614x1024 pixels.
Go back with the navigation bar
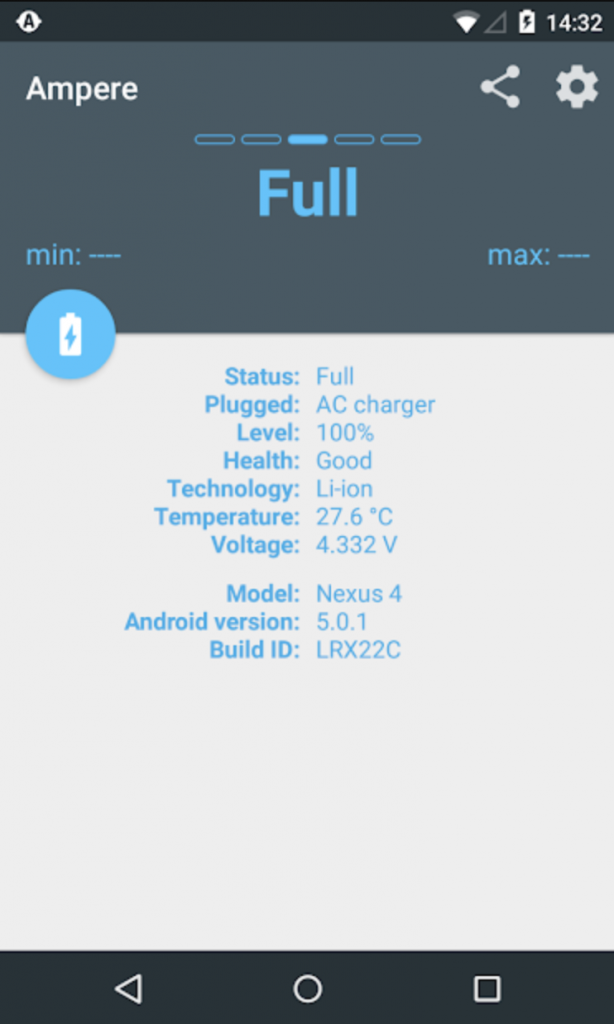[129, 988]
